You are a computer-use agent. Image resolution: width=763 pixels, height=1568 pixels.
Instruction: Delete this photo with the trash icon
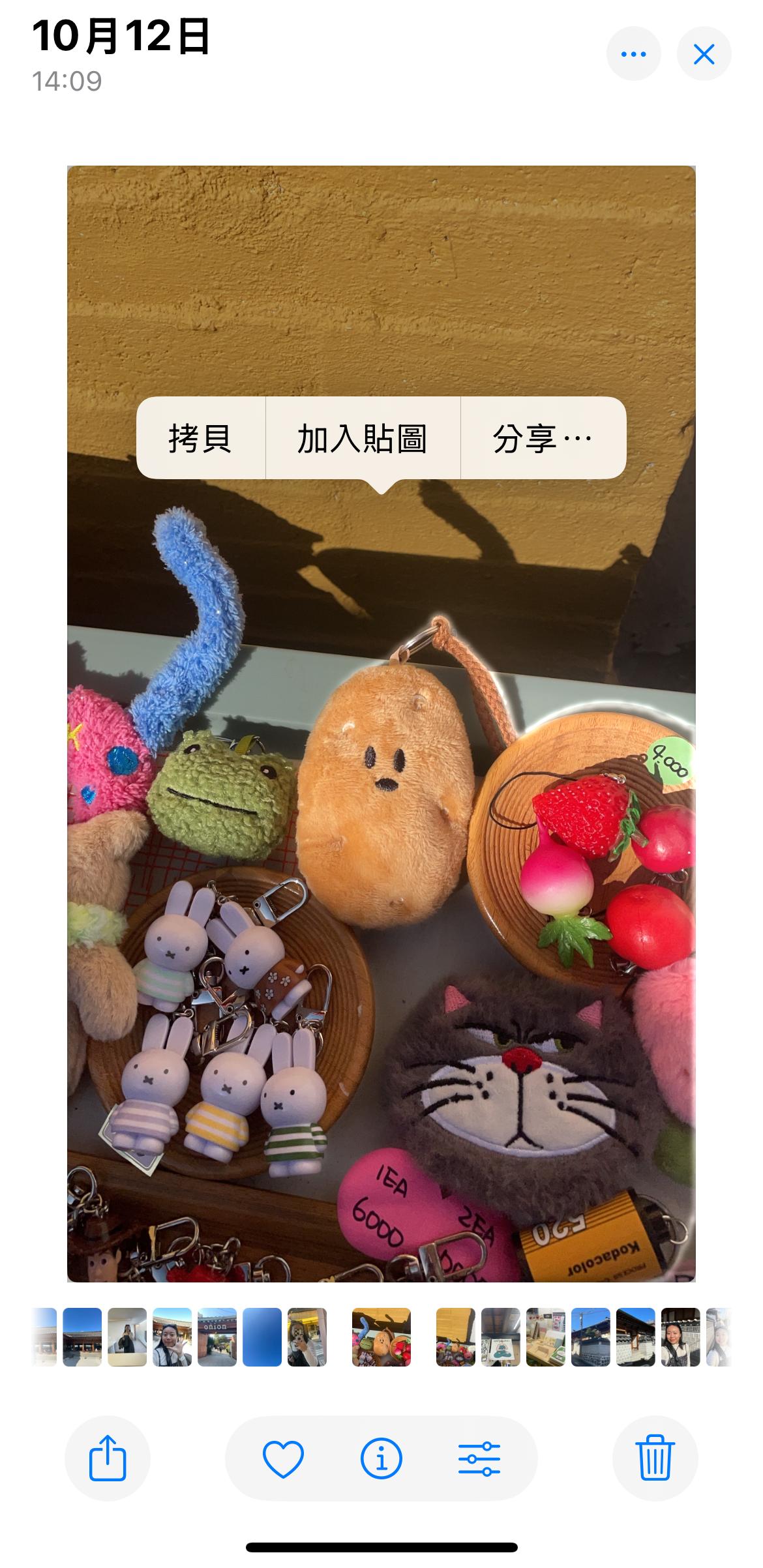(x=655, y=1458)
